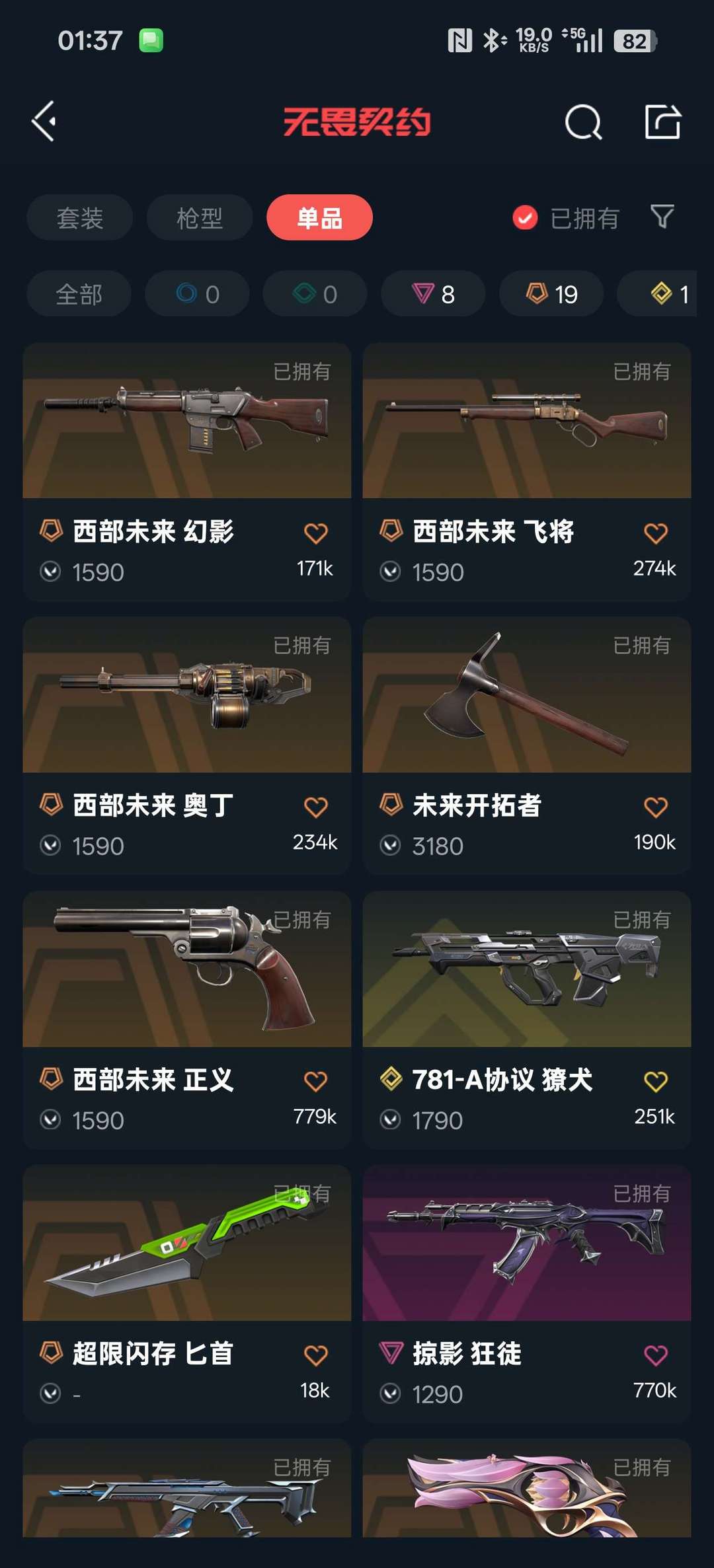Tap the green rarity tier chip showing 0
Screen dimensions: 714x1568
pyautogui.click(x=314, y=294)
